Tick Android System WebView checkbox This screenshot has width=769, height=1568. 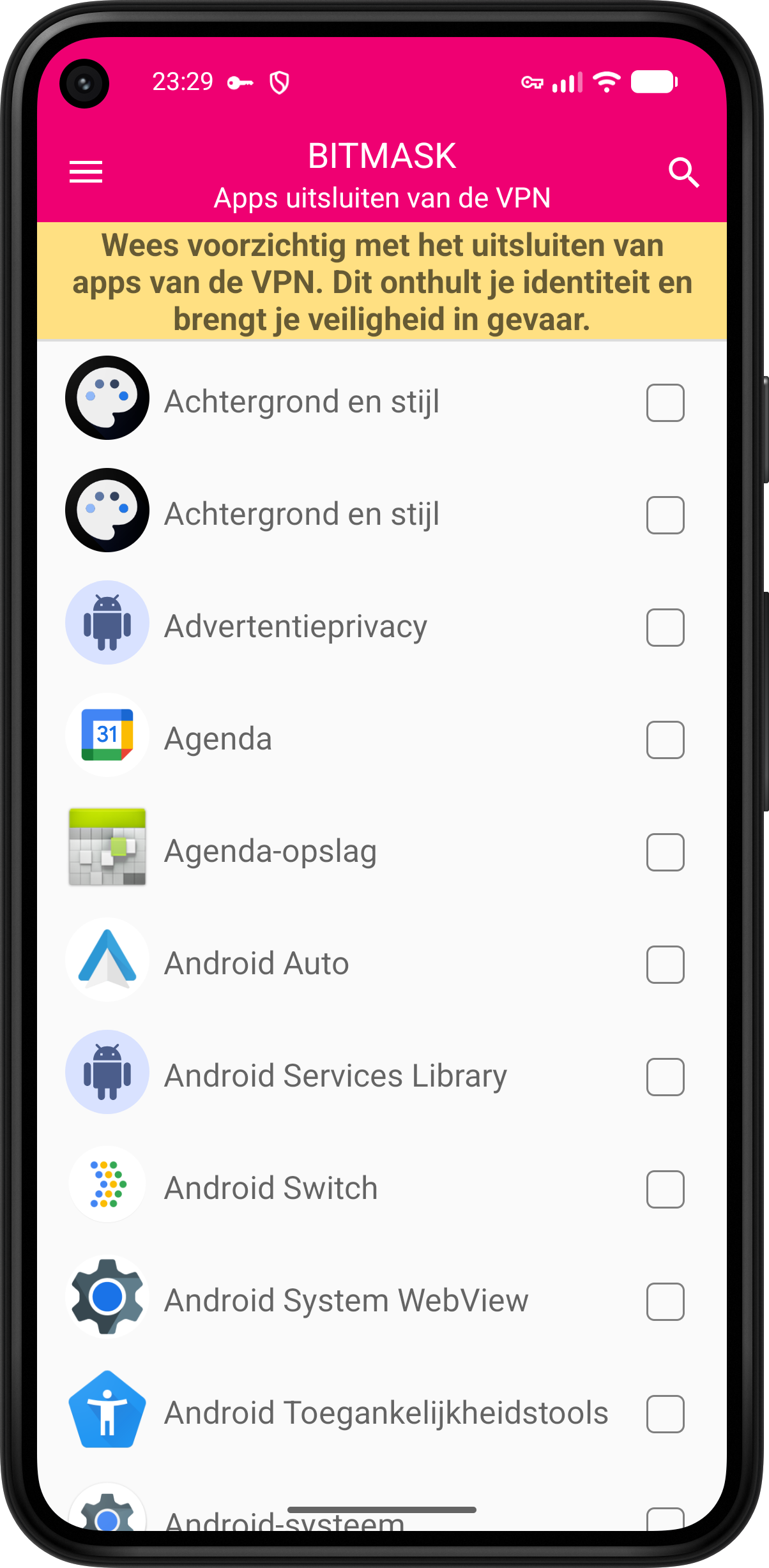point(665,1302)
